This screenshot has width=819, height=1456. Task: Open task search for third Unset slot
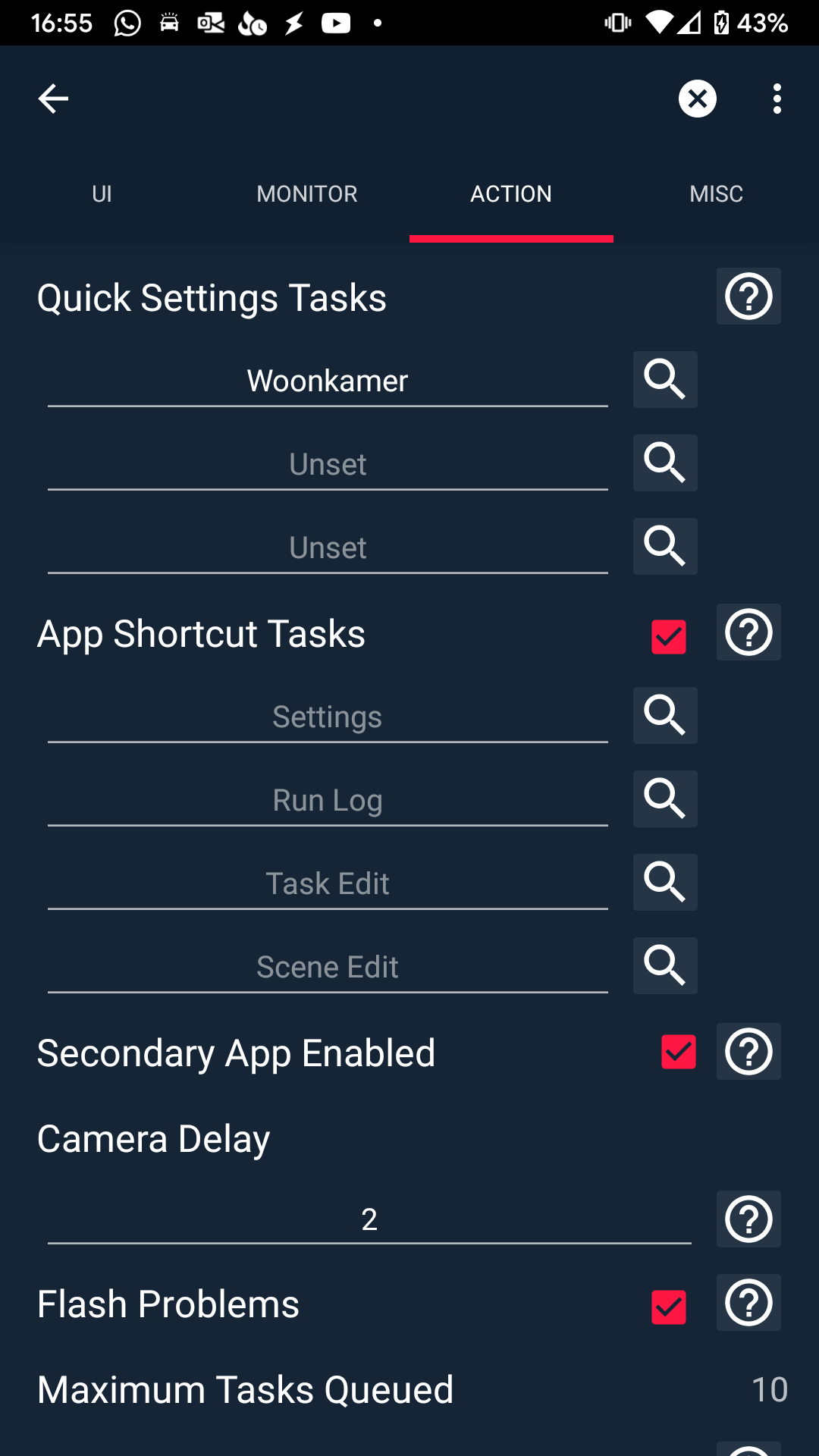(665, 546)
